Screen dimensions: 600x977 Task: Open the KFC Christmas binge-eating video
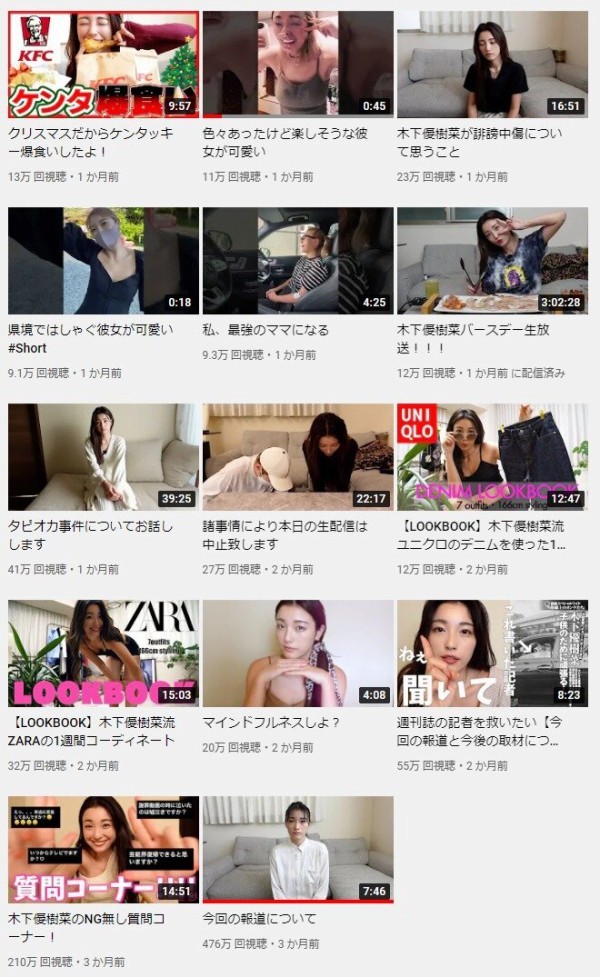click(x=102, y=65)
